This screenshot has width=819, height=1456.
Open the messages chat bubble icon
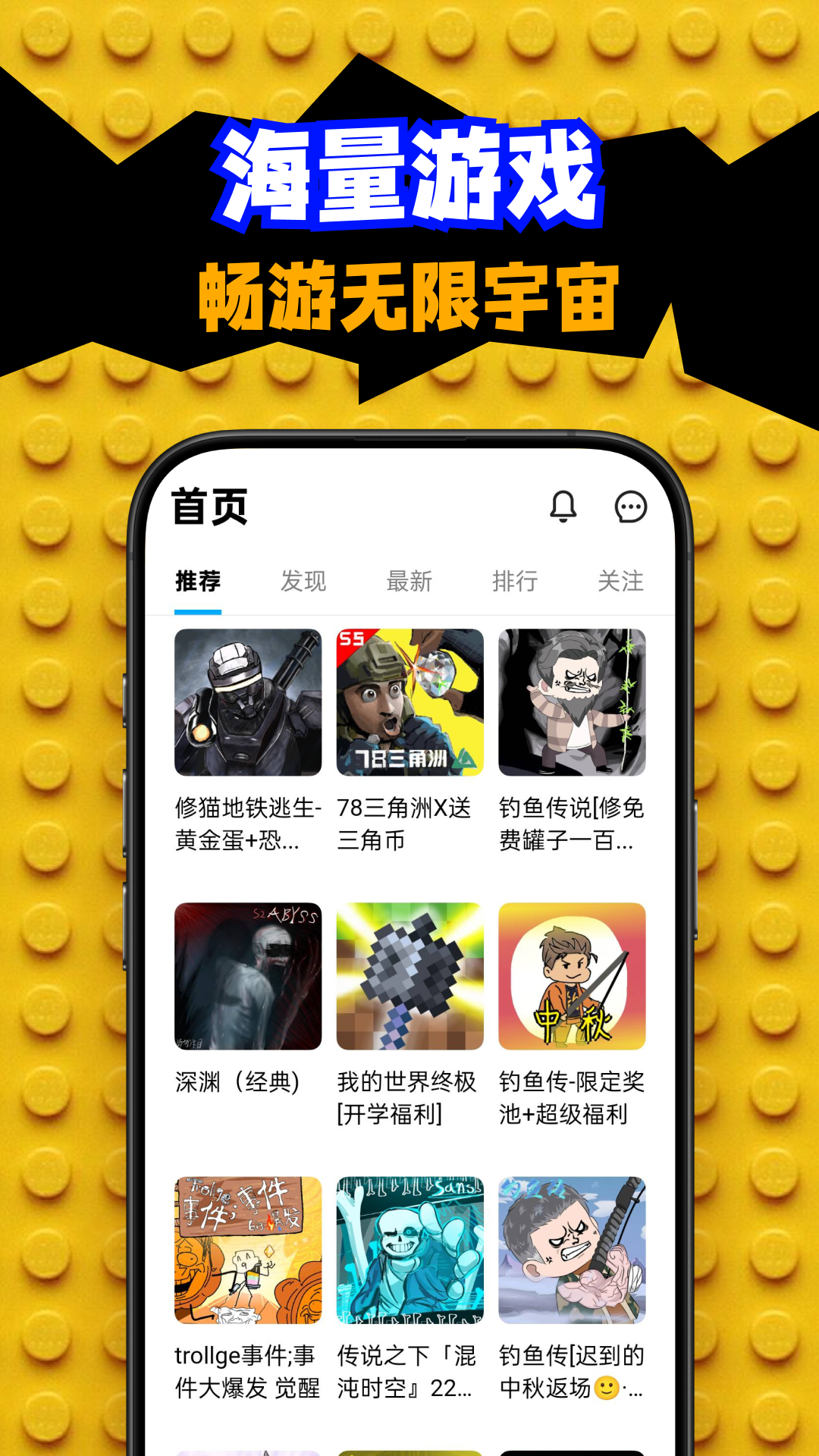(629, 507)
